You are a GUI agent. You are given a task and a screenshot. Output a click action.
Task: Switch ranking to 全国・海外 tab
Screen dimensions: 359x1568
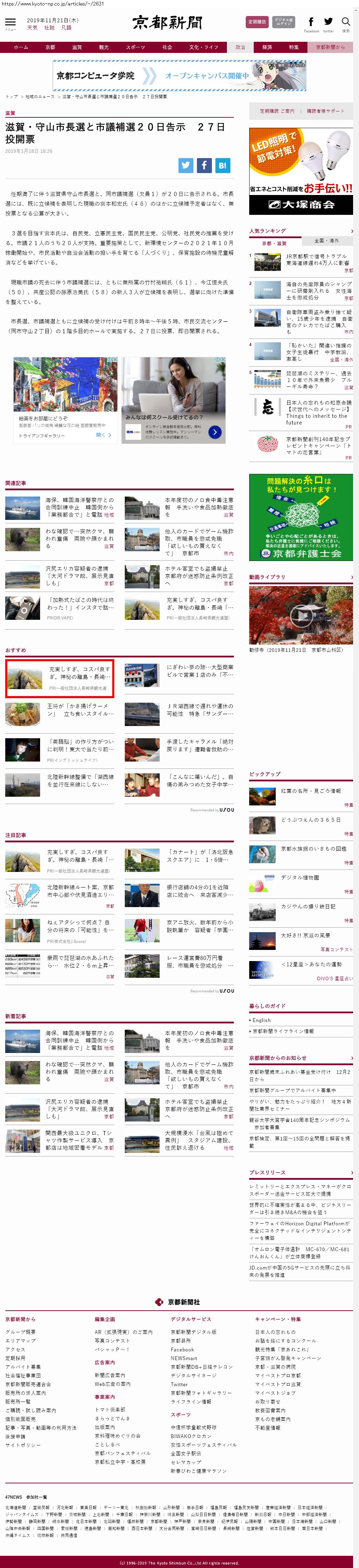coord(327,240)
